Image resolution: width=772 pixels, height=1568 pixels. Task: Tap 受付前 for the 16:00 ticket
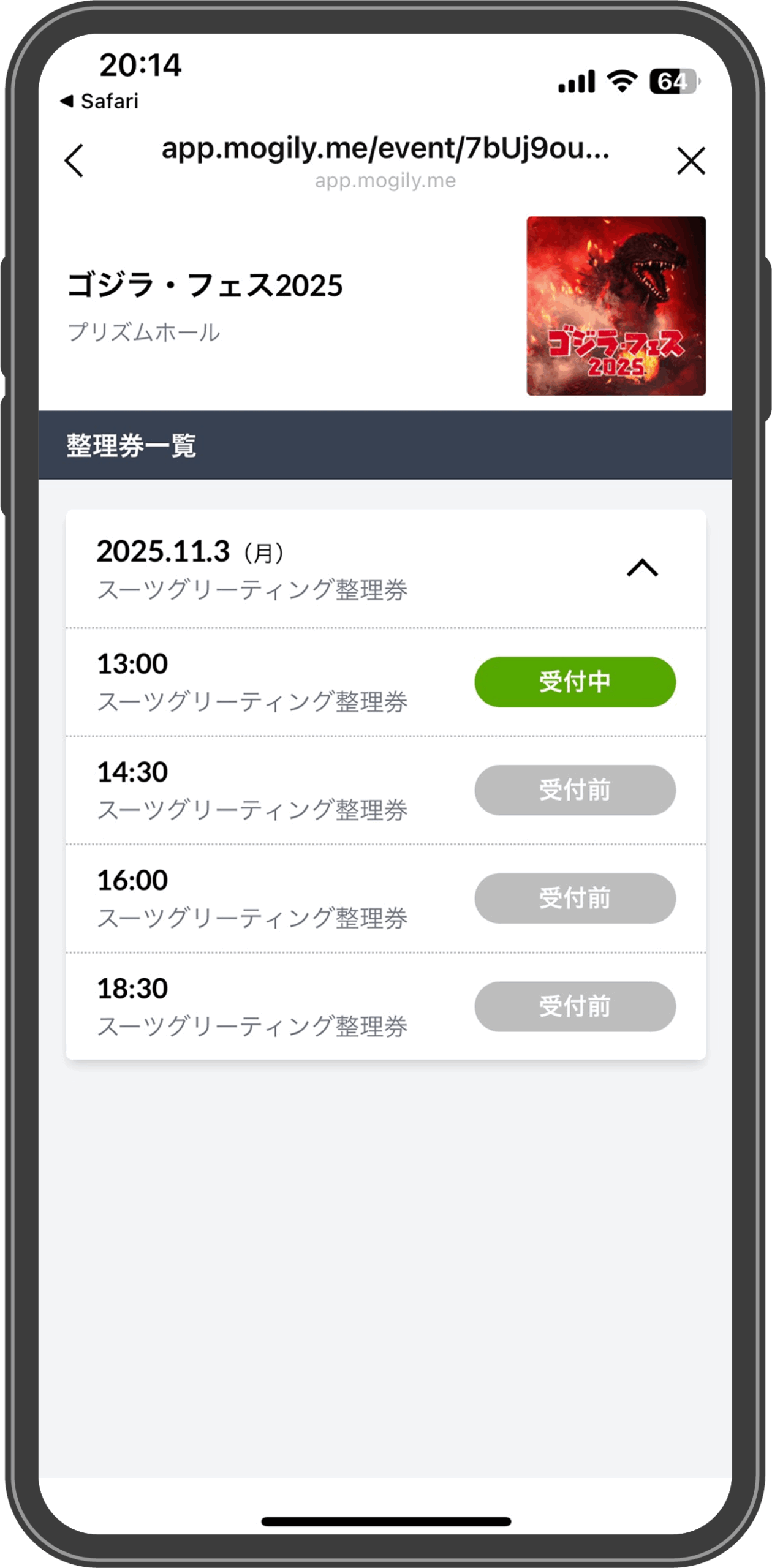[574, 898]
